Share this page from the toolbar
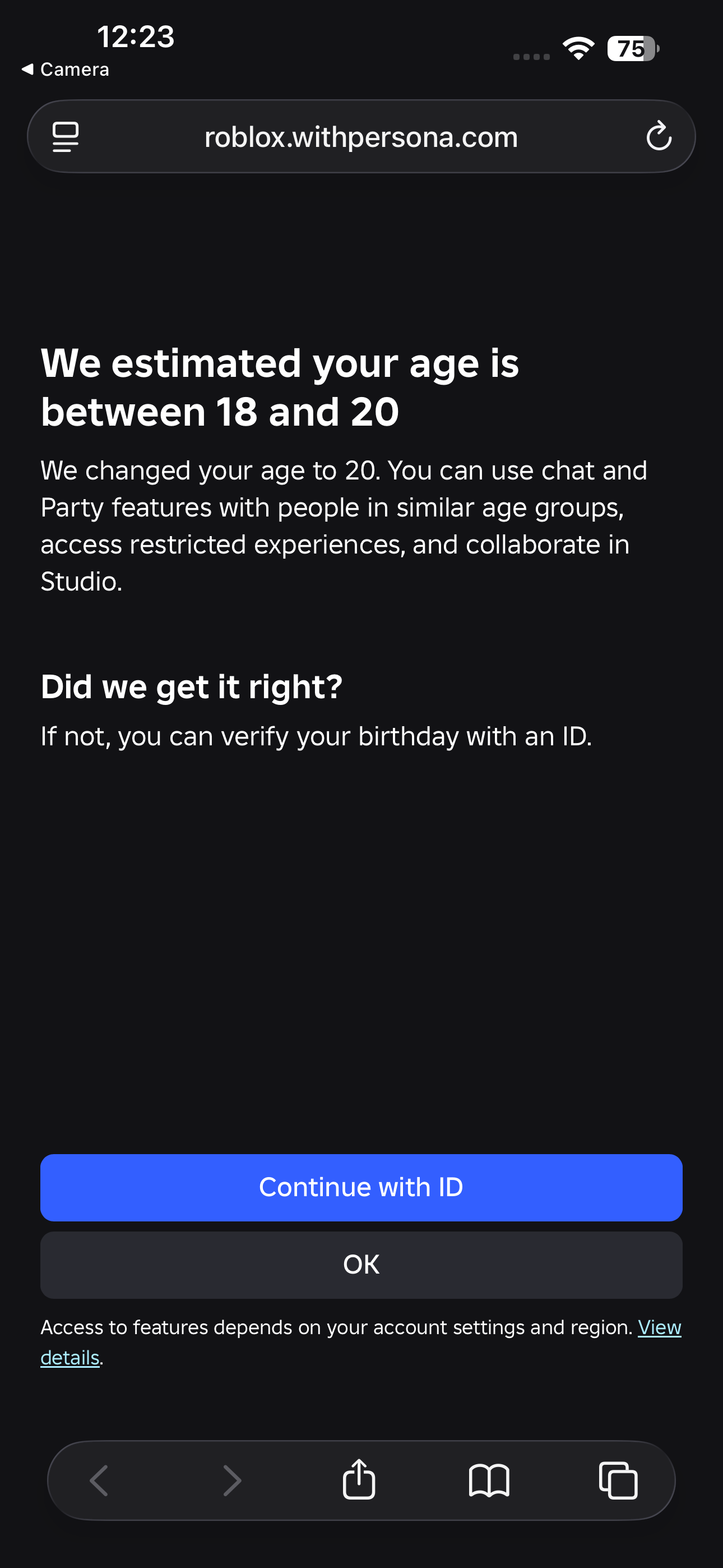This screenshot has width=723, height=1568. point(359,1480)
